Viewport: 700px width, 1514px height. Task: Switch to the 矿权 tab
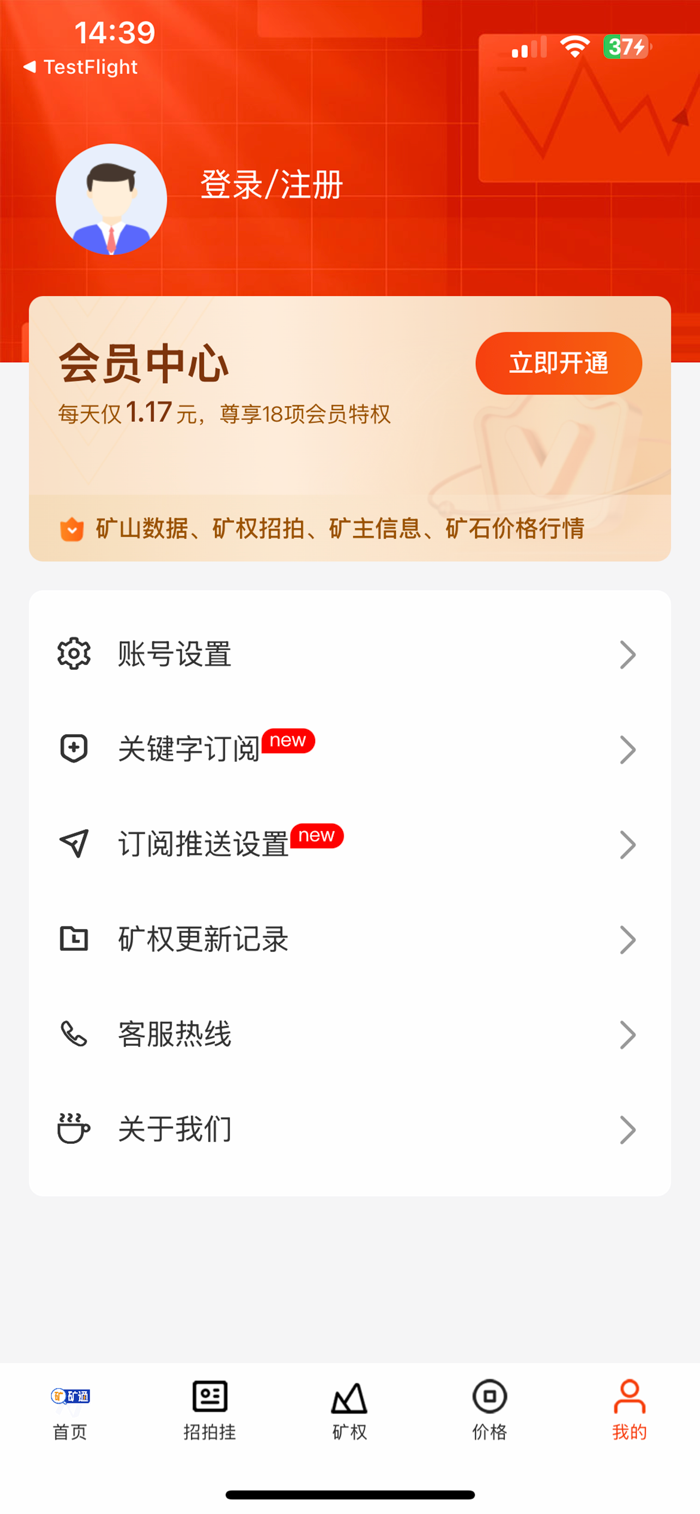click(x=350, y=1411)
